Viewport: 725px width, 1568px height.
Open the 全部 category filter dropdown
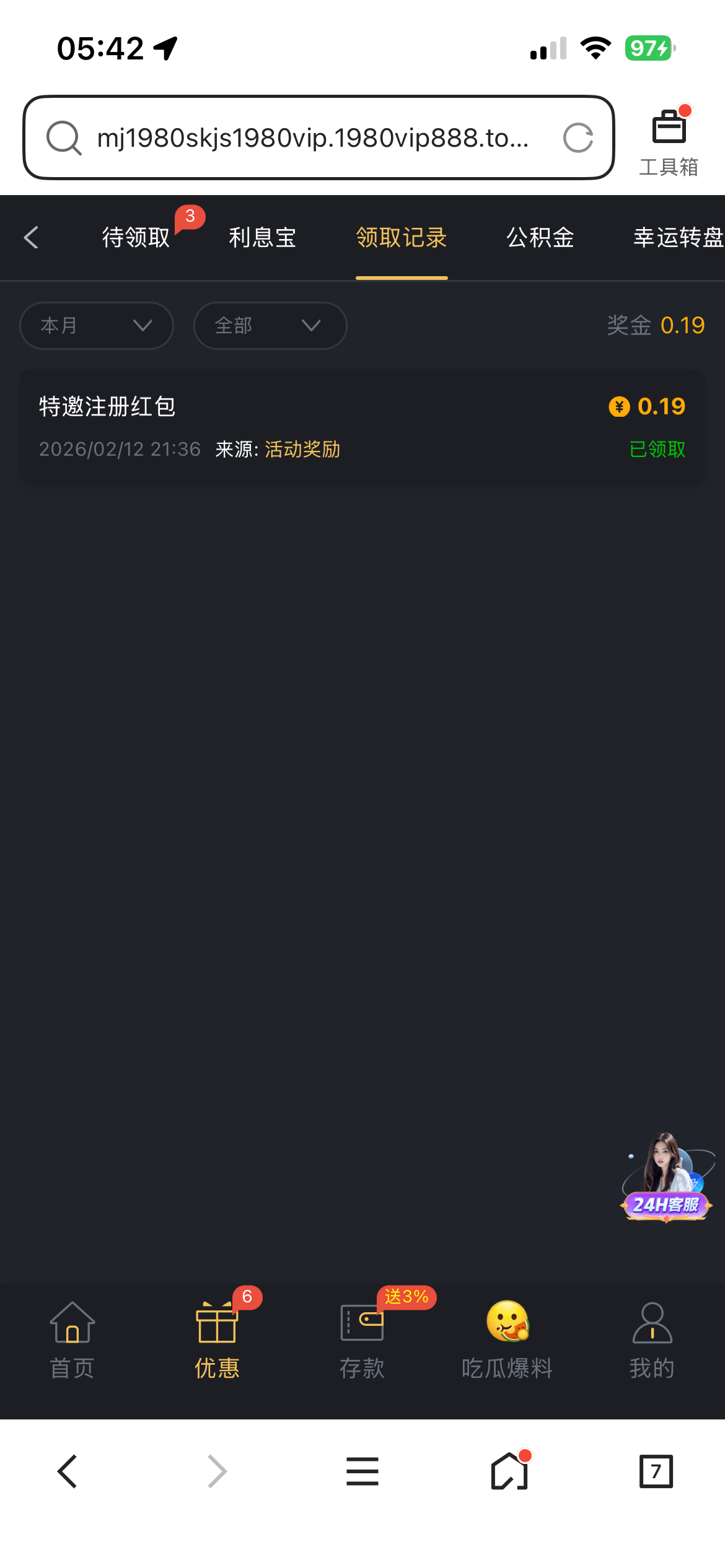270,326
